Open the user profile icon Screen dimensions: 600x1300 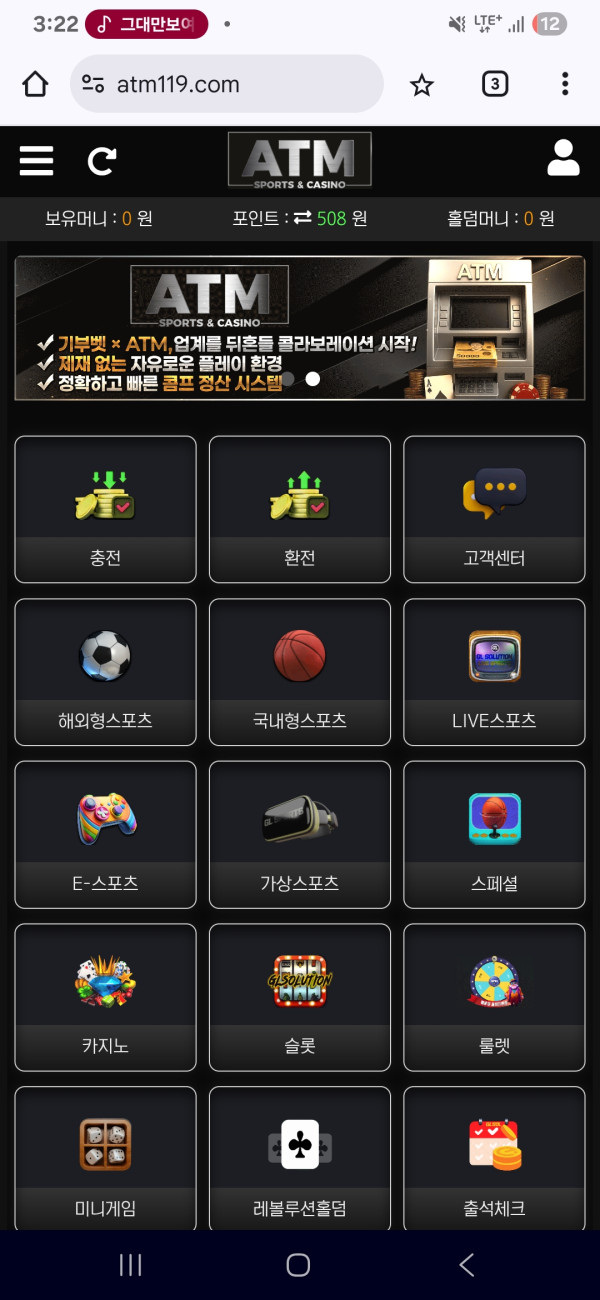point(563,159)
